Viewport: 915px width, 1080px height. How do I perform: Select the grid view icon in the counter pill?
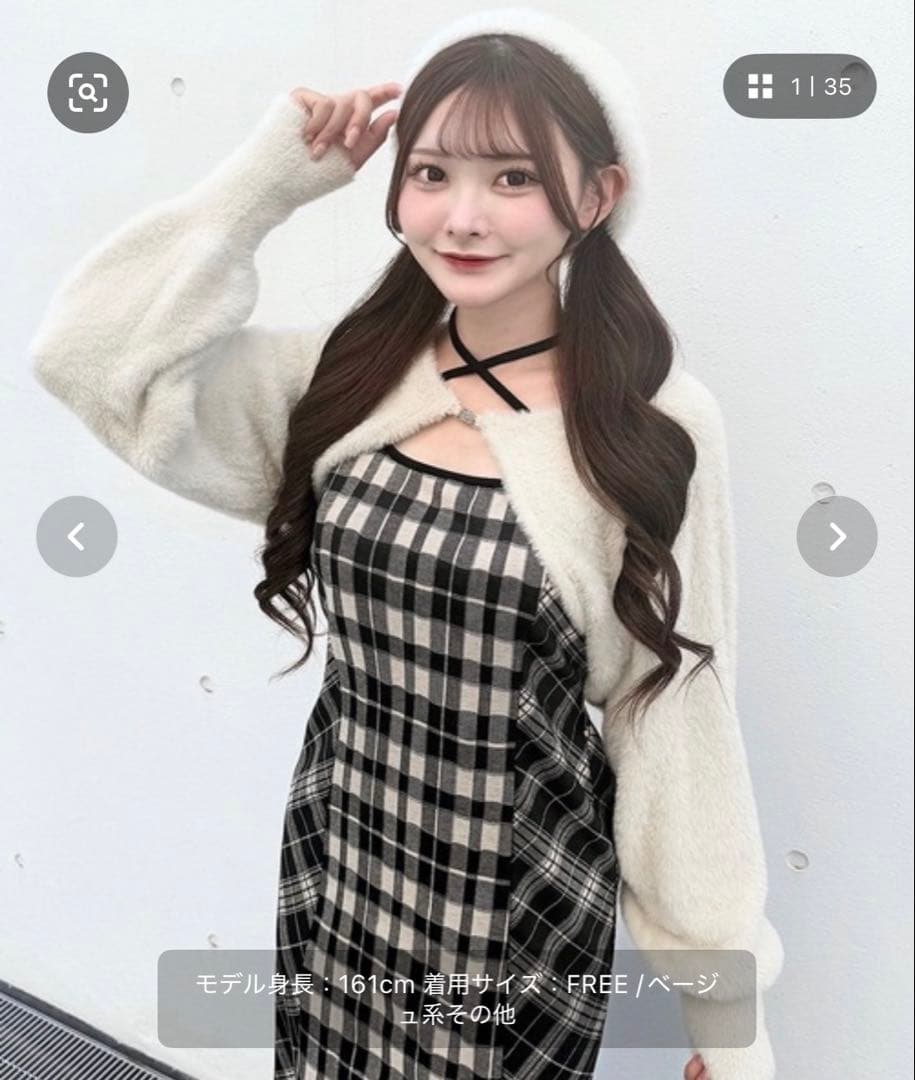[x=763, y=88]
